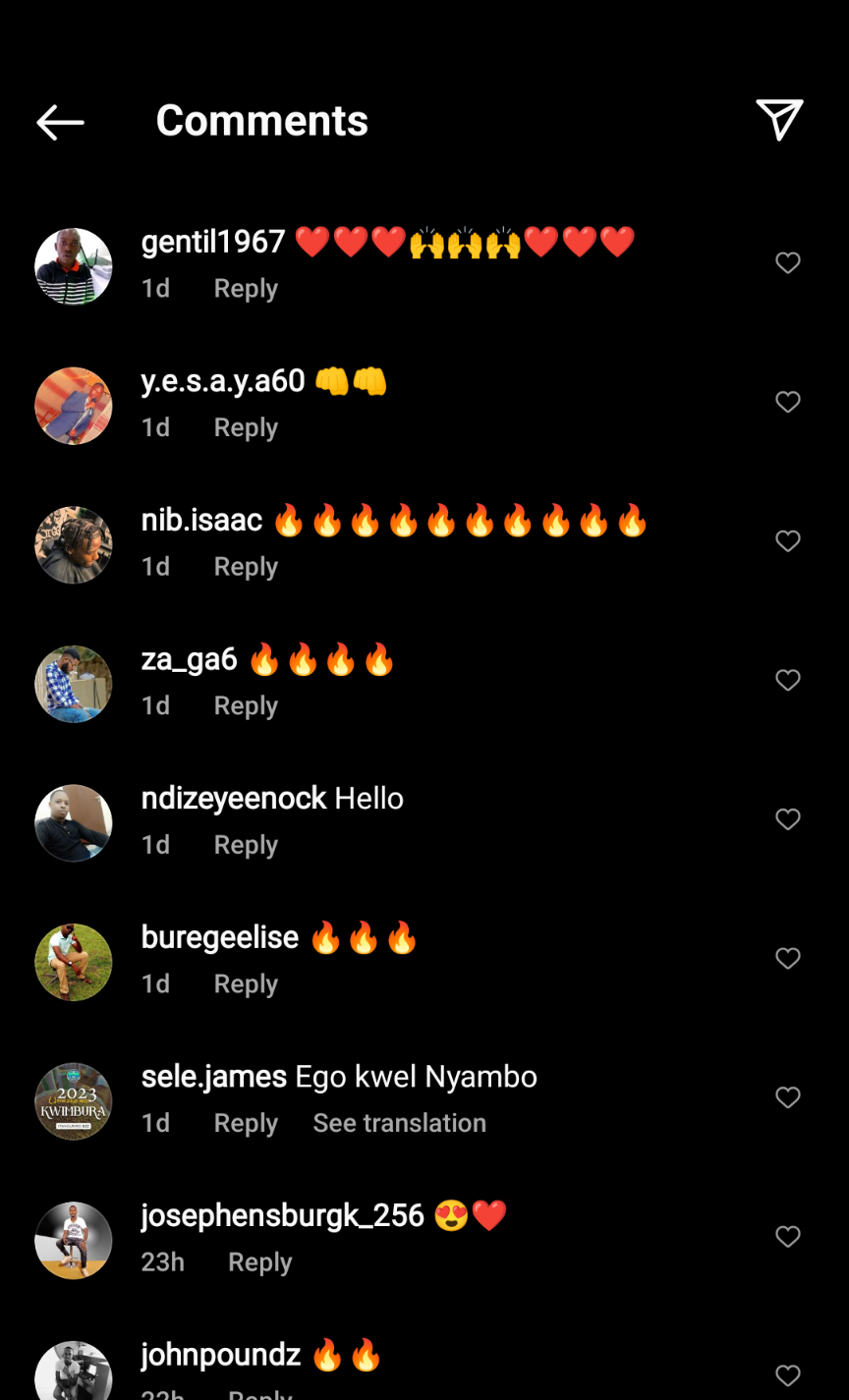Viewport: 849px width, 1400px height.
Task: Like the comment by buregeelise
Action: (x=788, y=959)
